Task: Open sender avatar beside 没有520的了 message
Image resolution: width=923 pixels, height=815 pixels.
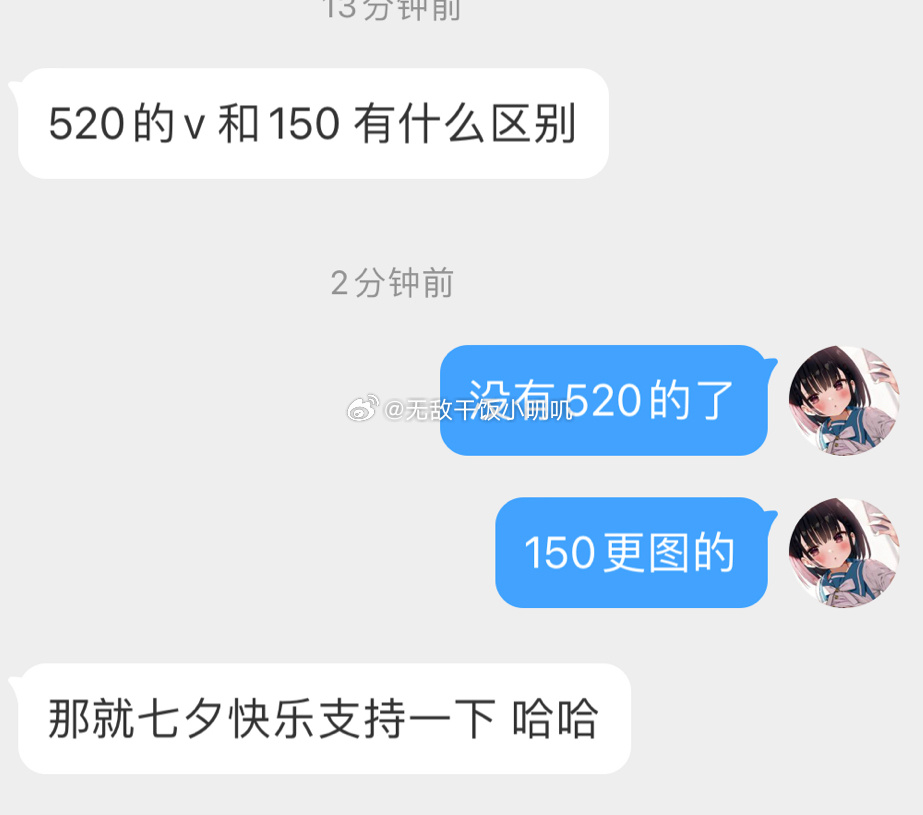Action: [x=844, y=401]
